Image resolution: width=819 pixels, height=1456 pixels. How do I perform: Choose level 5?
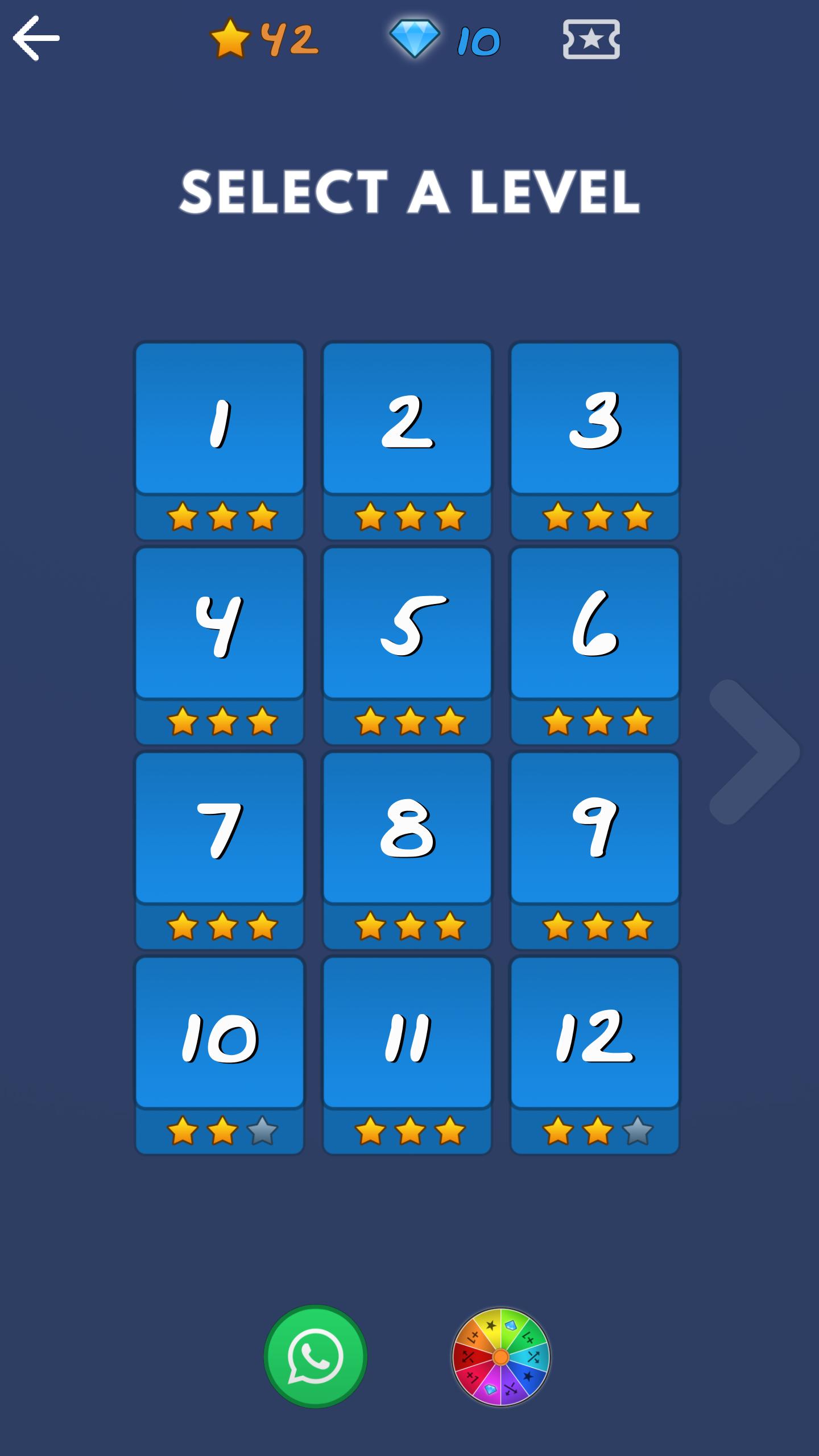click(407, 646)
